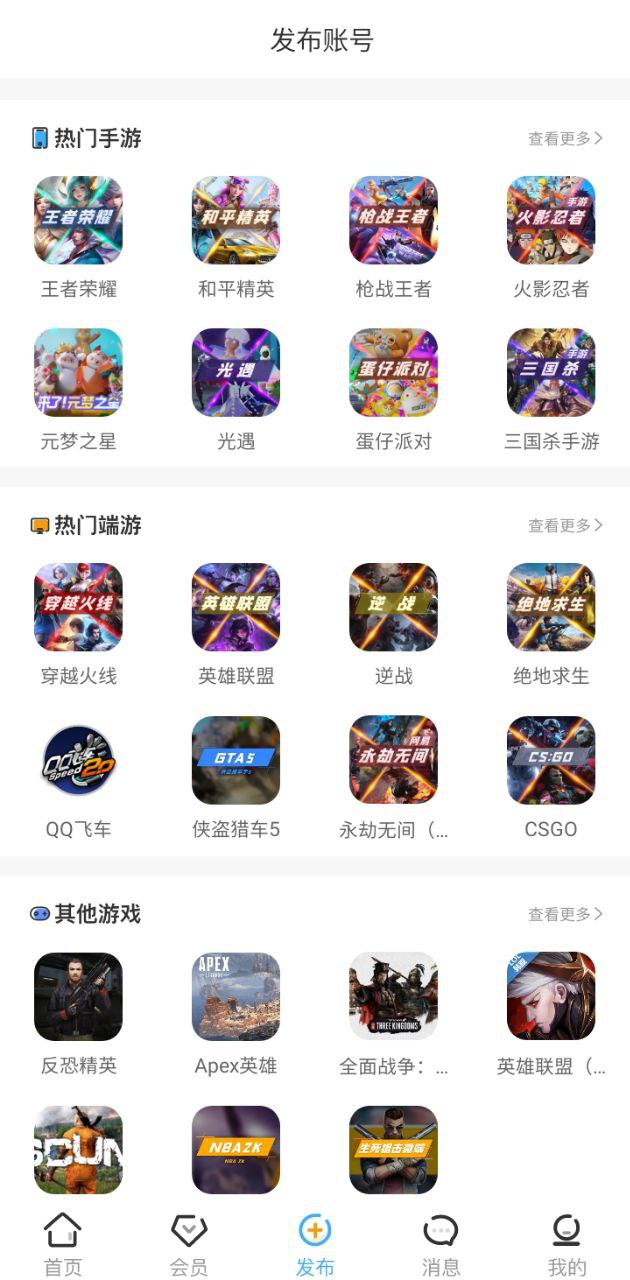Switch to the 首页 tab
Viewport: 630px width, 1280px height.
point(63,1244)
